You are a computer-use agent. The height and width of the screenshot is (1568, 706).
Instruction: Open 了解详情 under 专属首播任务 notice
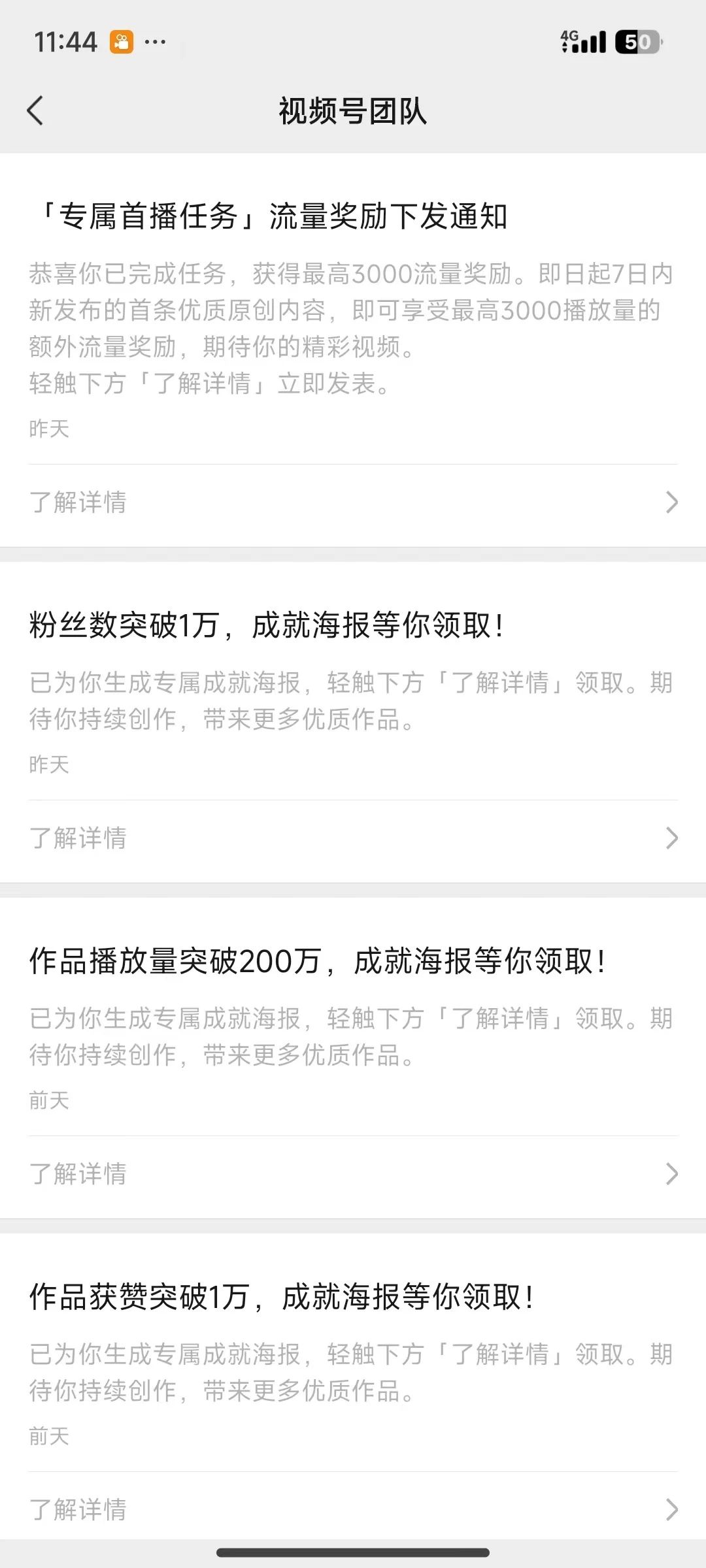tap(353, 502)
